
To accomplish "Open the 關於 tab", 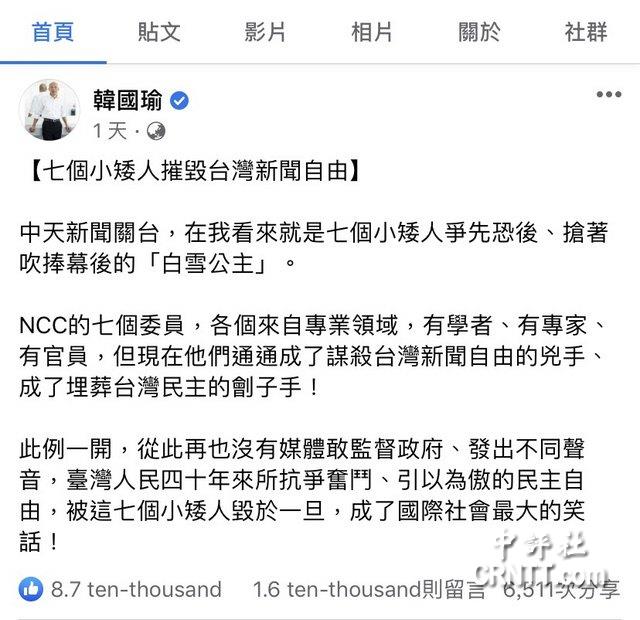I will pyautogui.click(x=479, y=32).
